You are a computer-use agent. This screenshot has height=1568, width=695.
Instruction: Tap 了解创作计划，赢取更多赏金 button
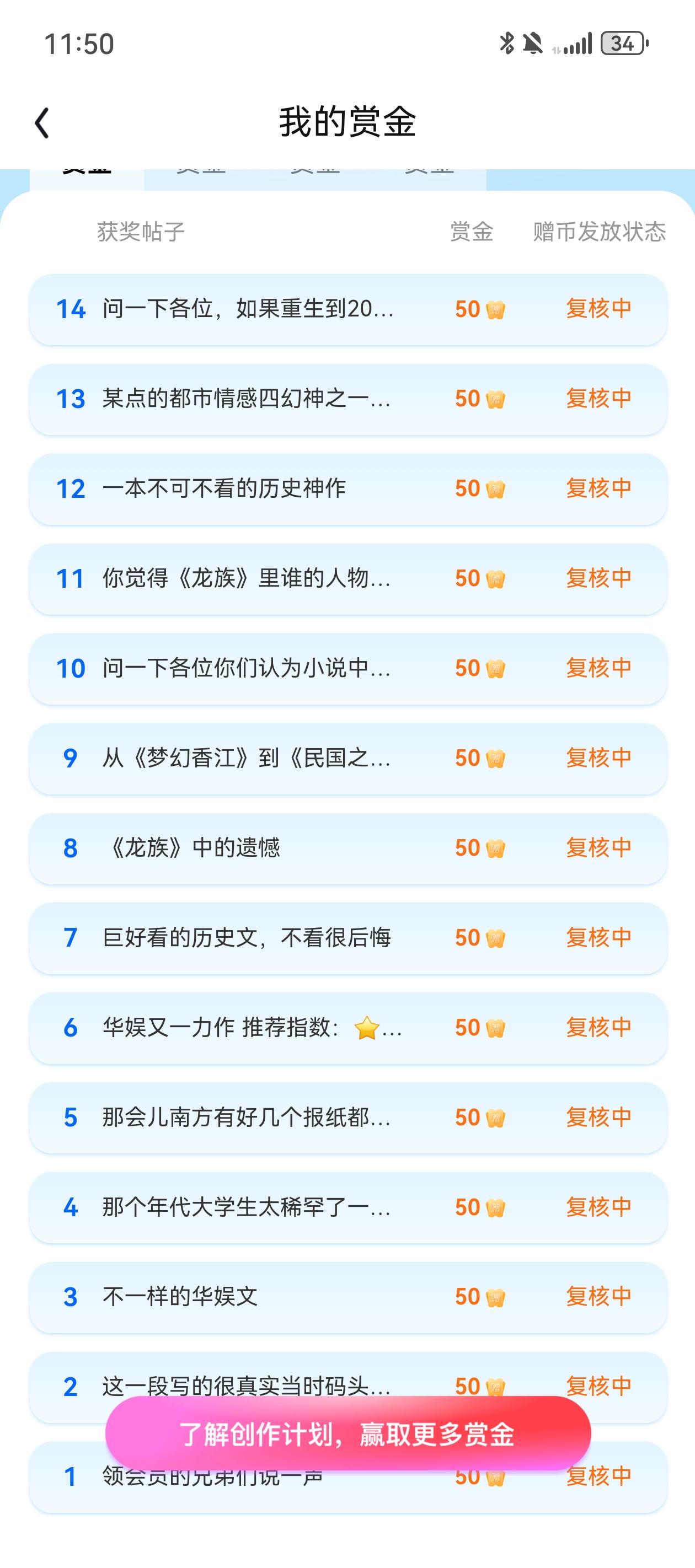coord(348,1433)
